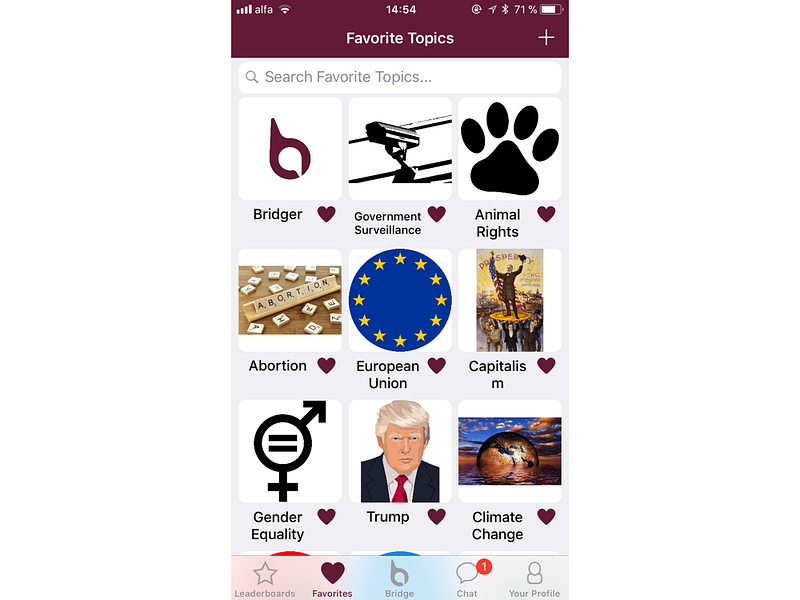Unfavorite Climate Change with its heart
800x600 pixels.
click(546, 517)
